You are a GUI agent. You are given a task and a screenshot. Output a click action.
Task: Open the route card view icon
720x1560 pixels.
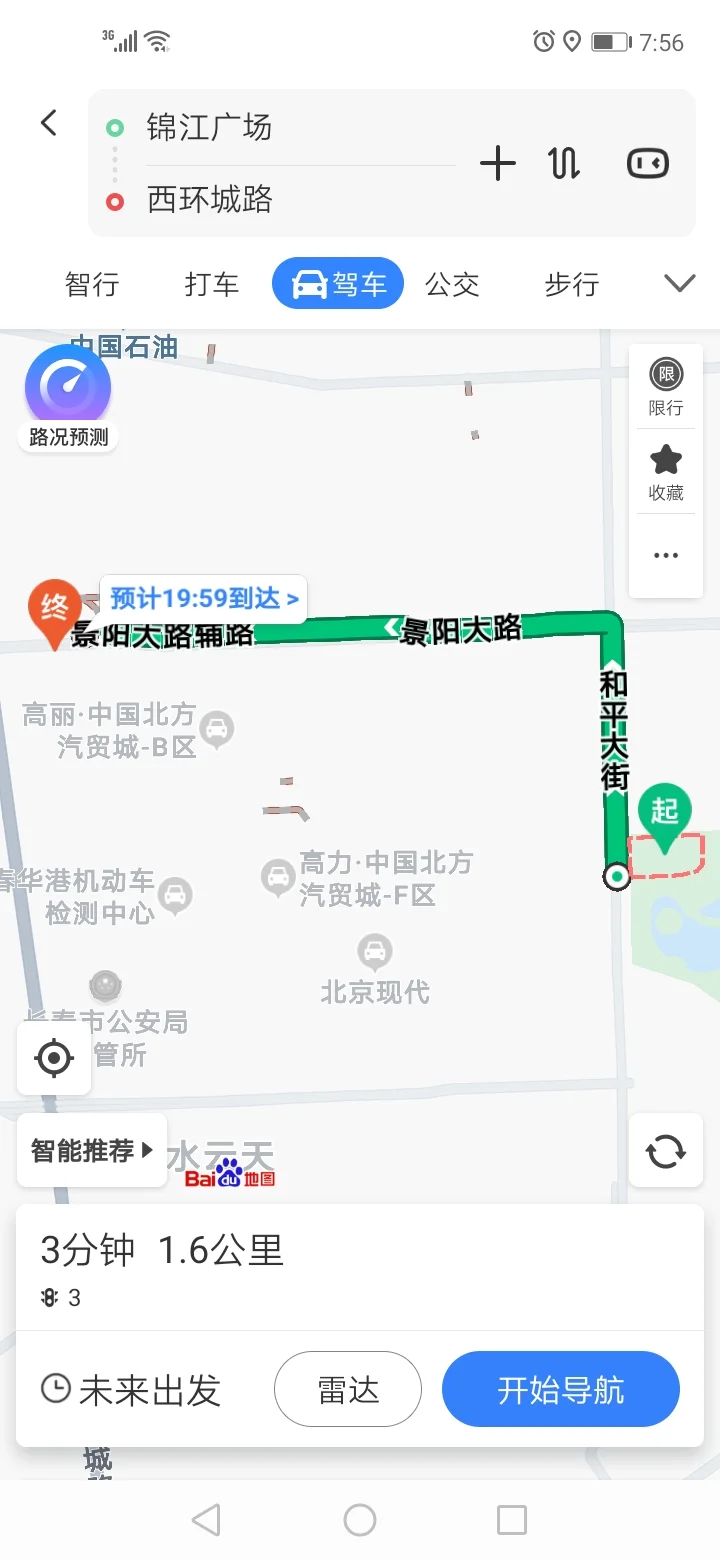(647, 163)
